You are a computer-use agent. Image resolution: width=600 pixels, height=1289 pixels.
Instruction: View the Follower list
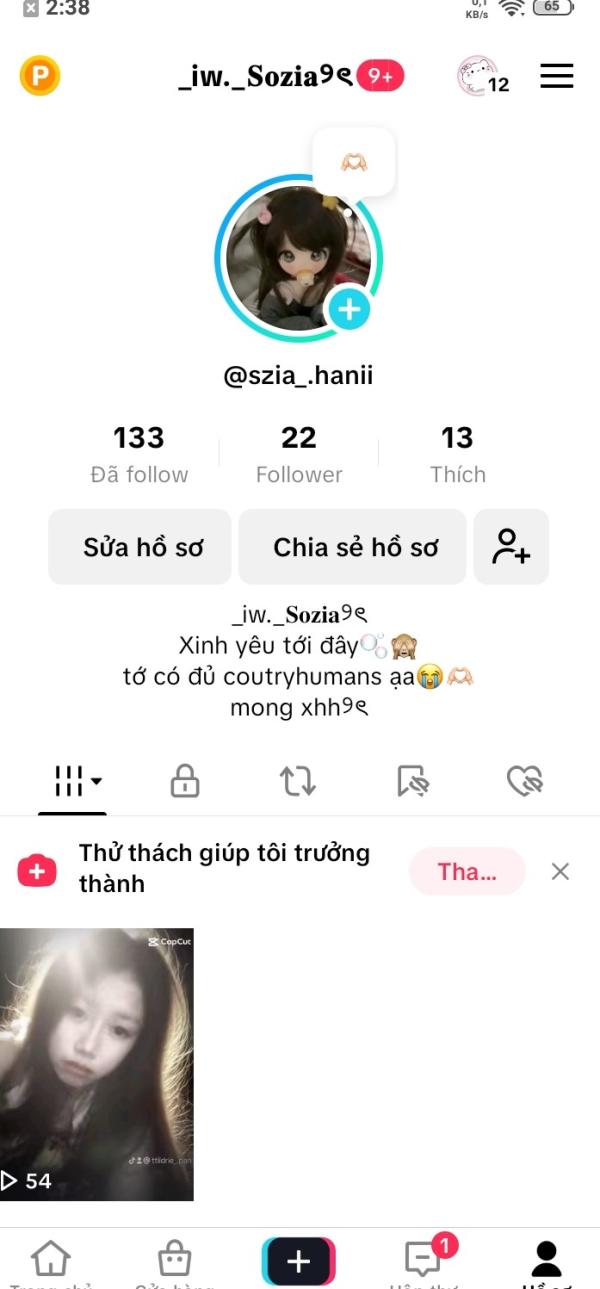[x=299, y=453]
